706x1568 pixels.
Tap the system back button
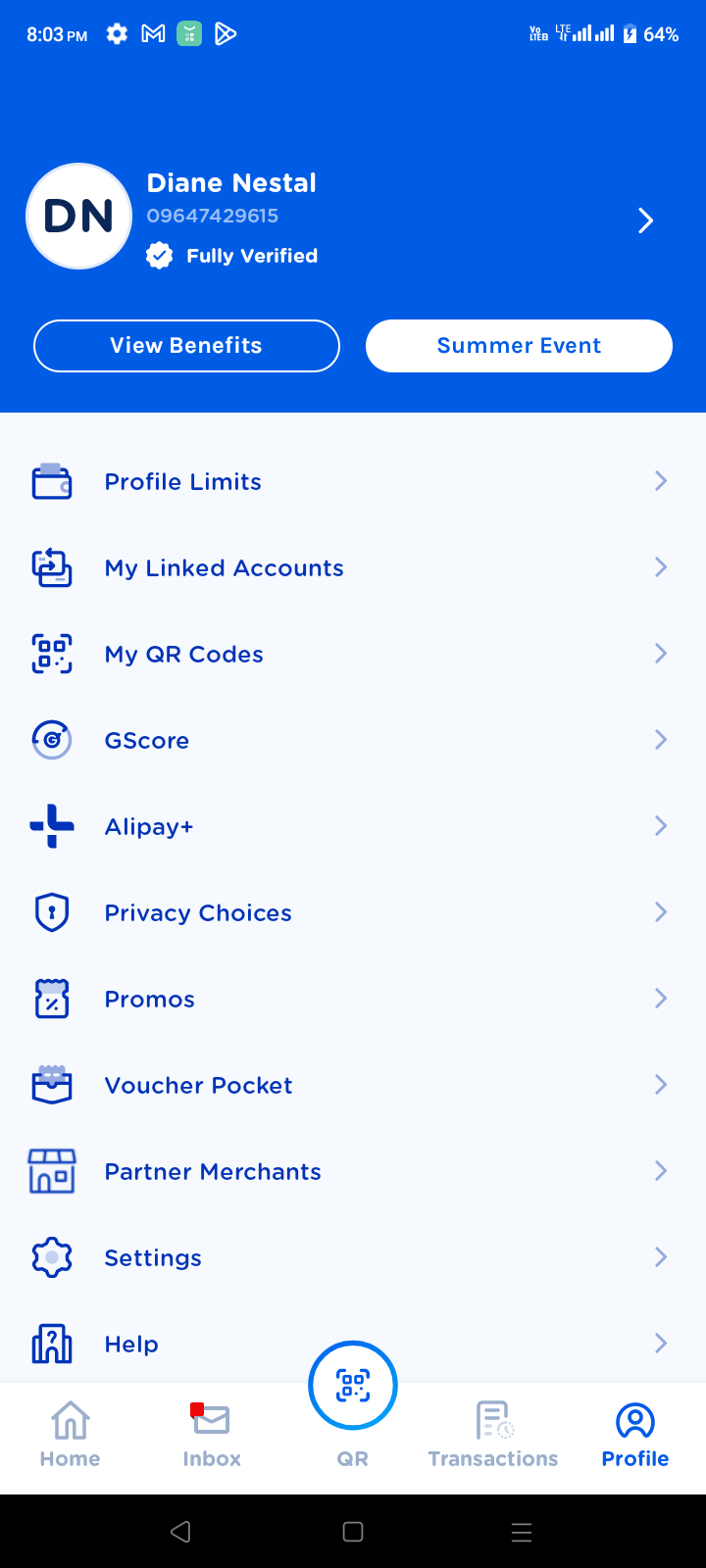tap(180, 1532)
